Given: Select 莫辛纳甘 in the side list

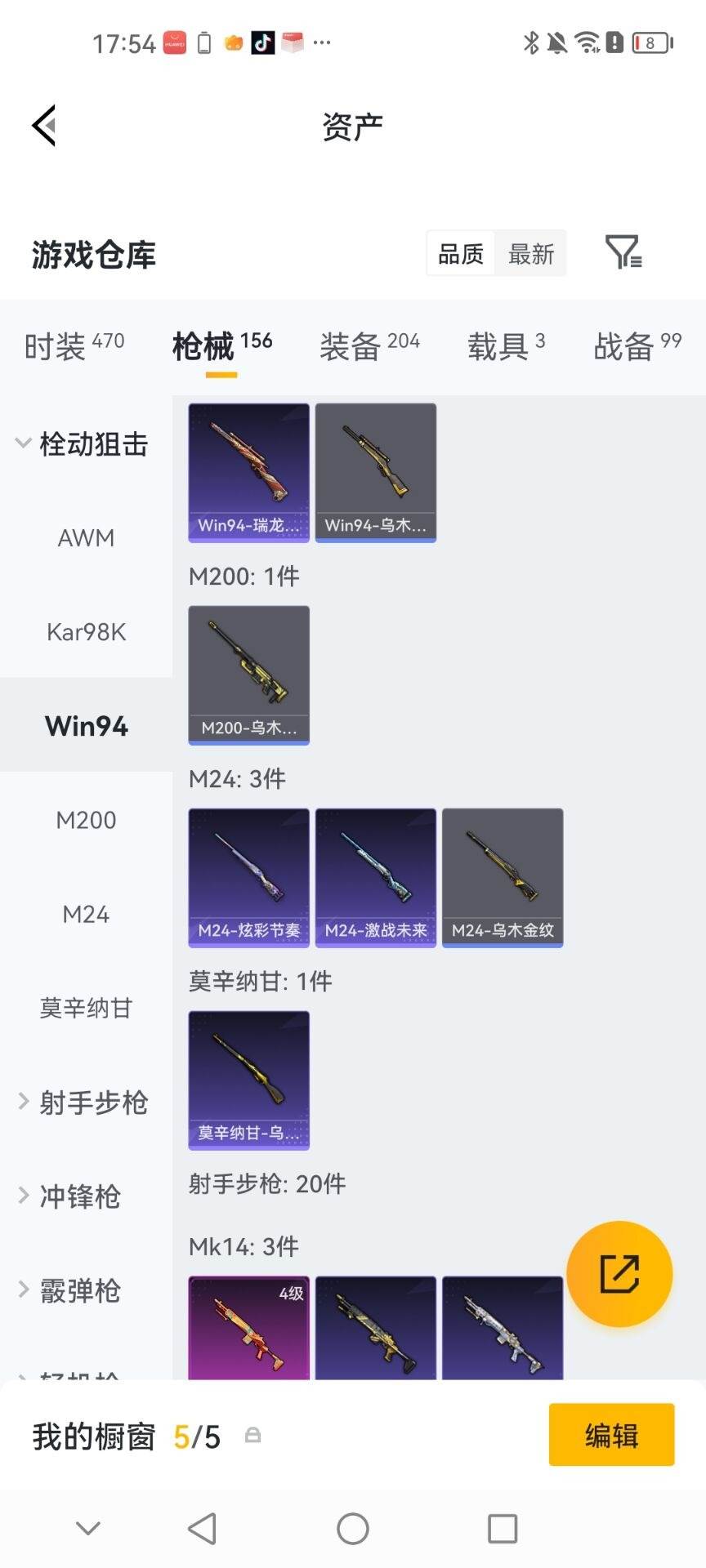Looking at the screenshot, I should (x=86, y=1008).
